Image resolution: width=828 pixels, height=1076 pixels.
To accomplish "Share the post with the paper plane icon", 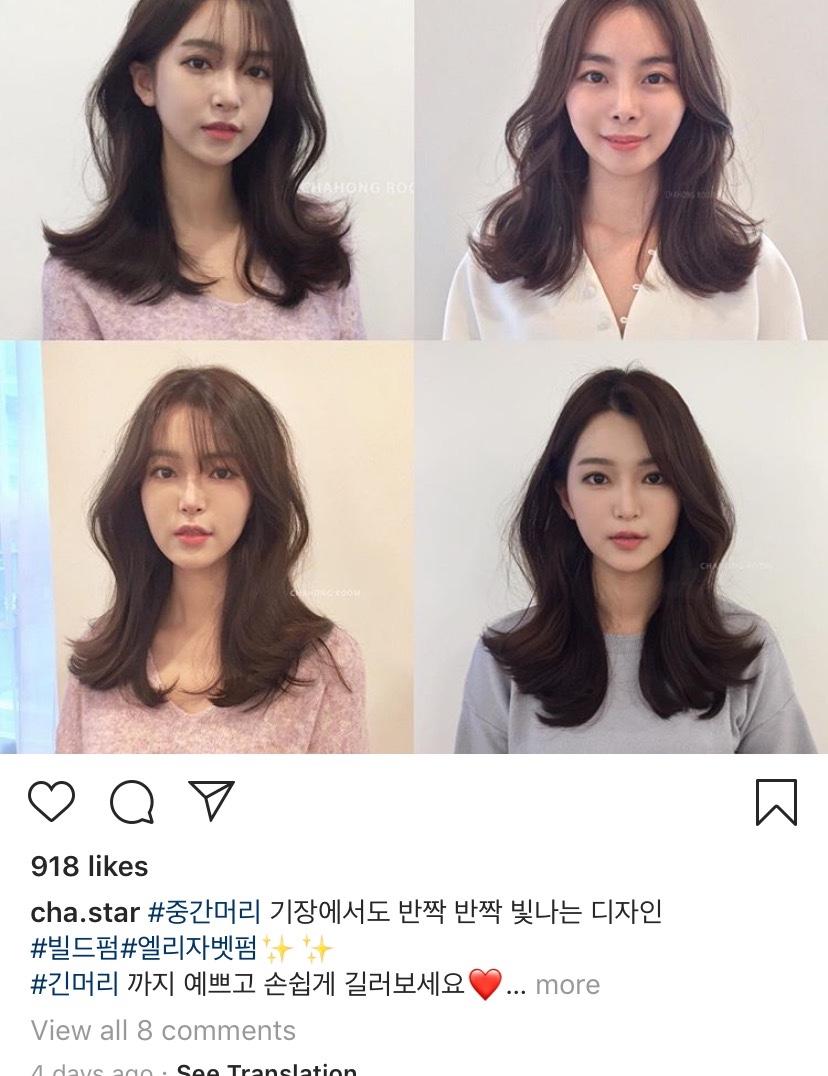I will tap(212, 802).
